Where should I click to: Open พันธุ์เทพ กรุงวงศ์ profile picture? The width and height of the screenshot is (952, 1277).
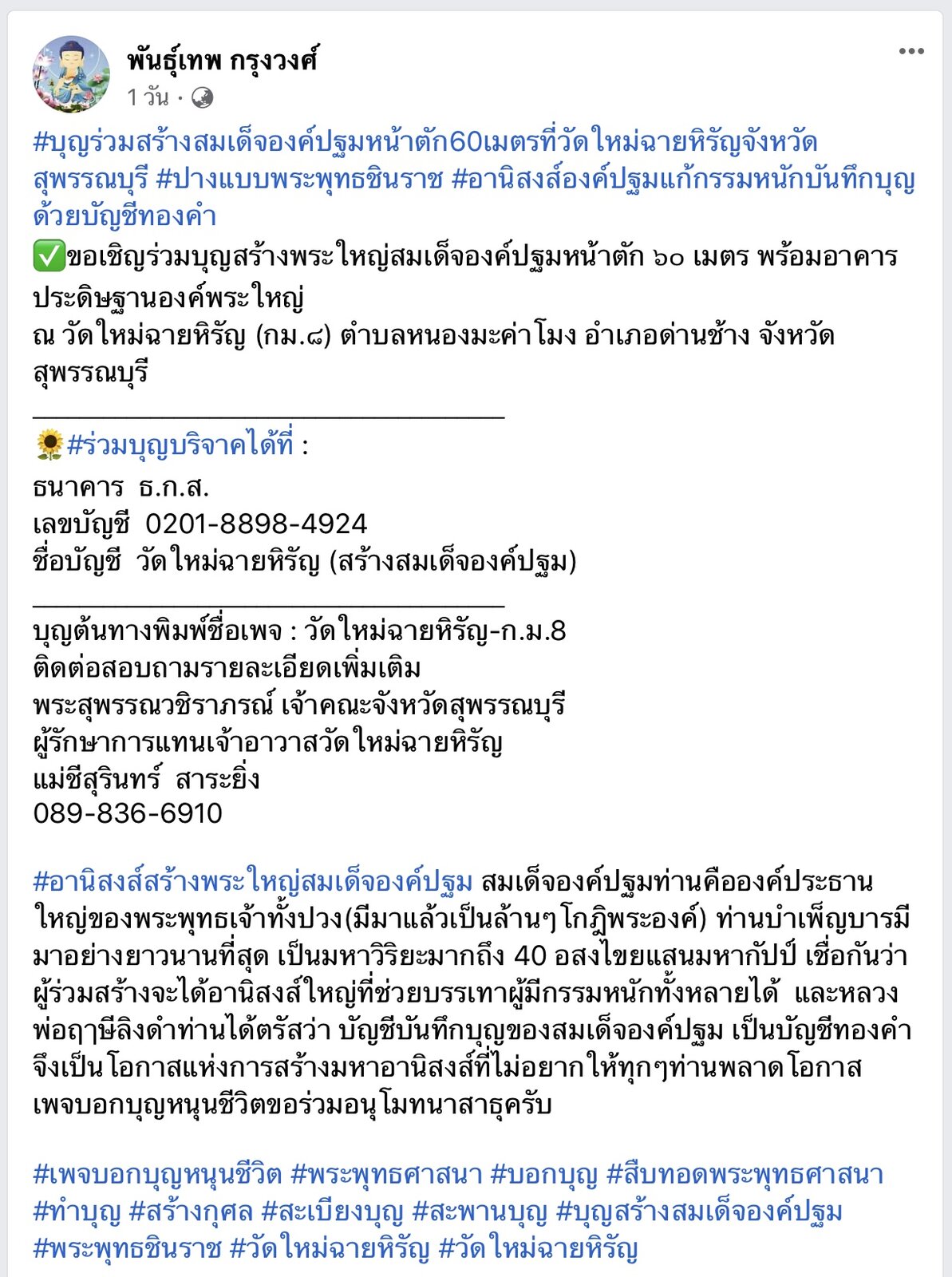coord(71,74)
